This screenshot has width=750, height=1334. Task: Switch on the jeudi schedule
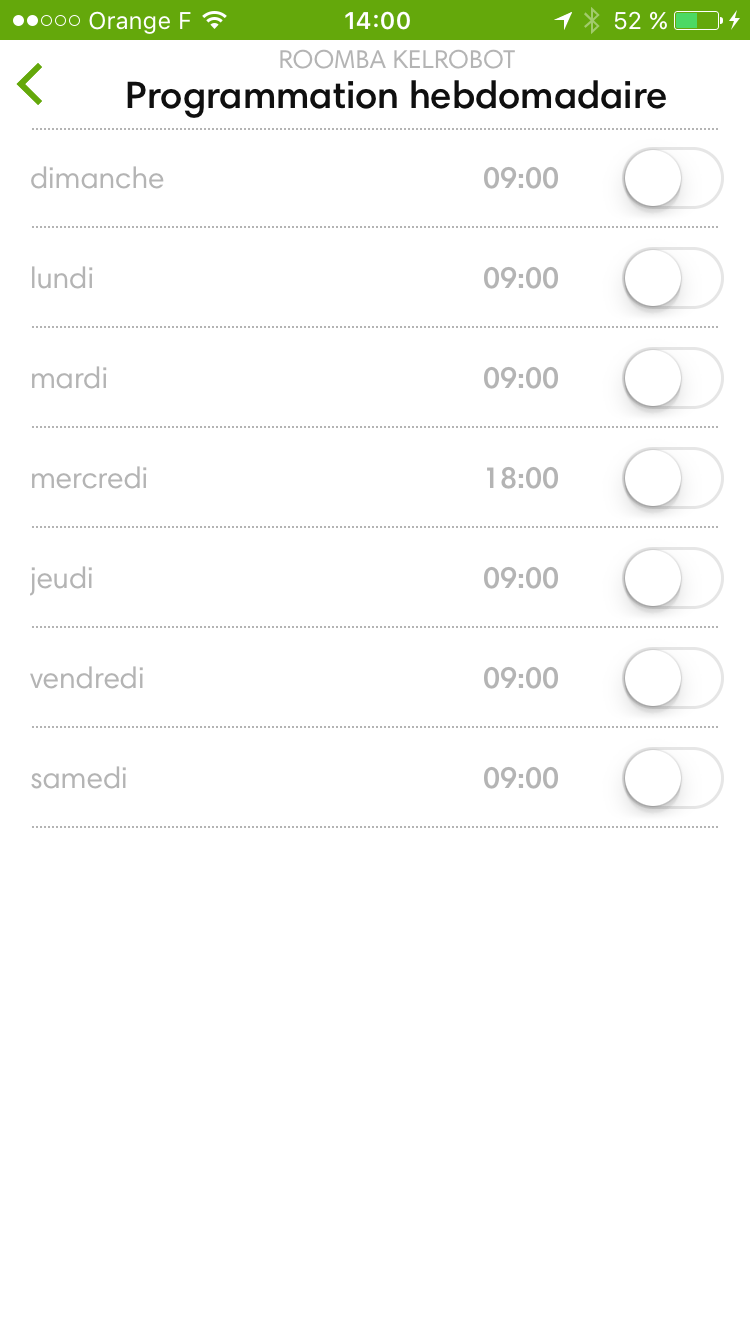[673, 578]
